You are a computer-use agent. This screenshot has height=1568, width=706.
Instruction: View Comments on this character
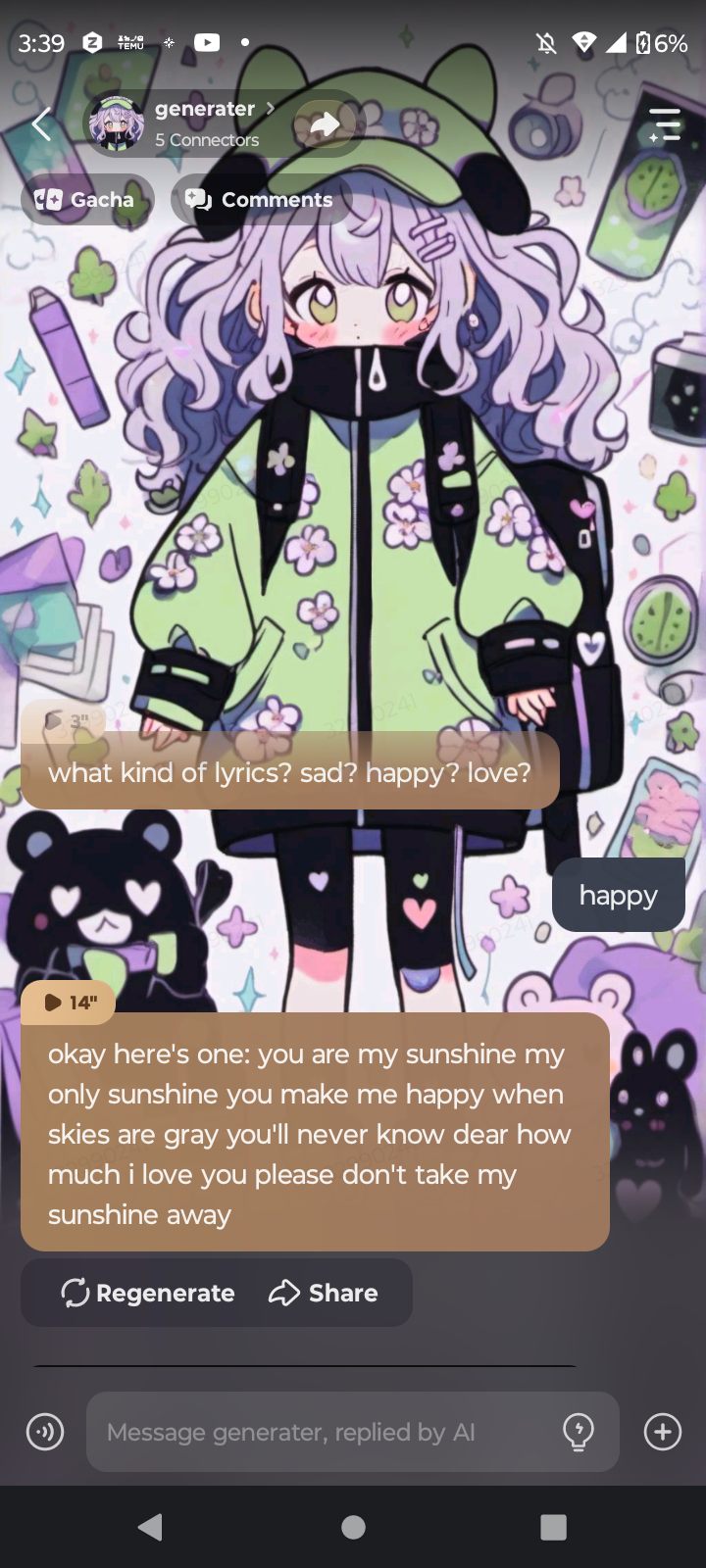coord(261,200)
